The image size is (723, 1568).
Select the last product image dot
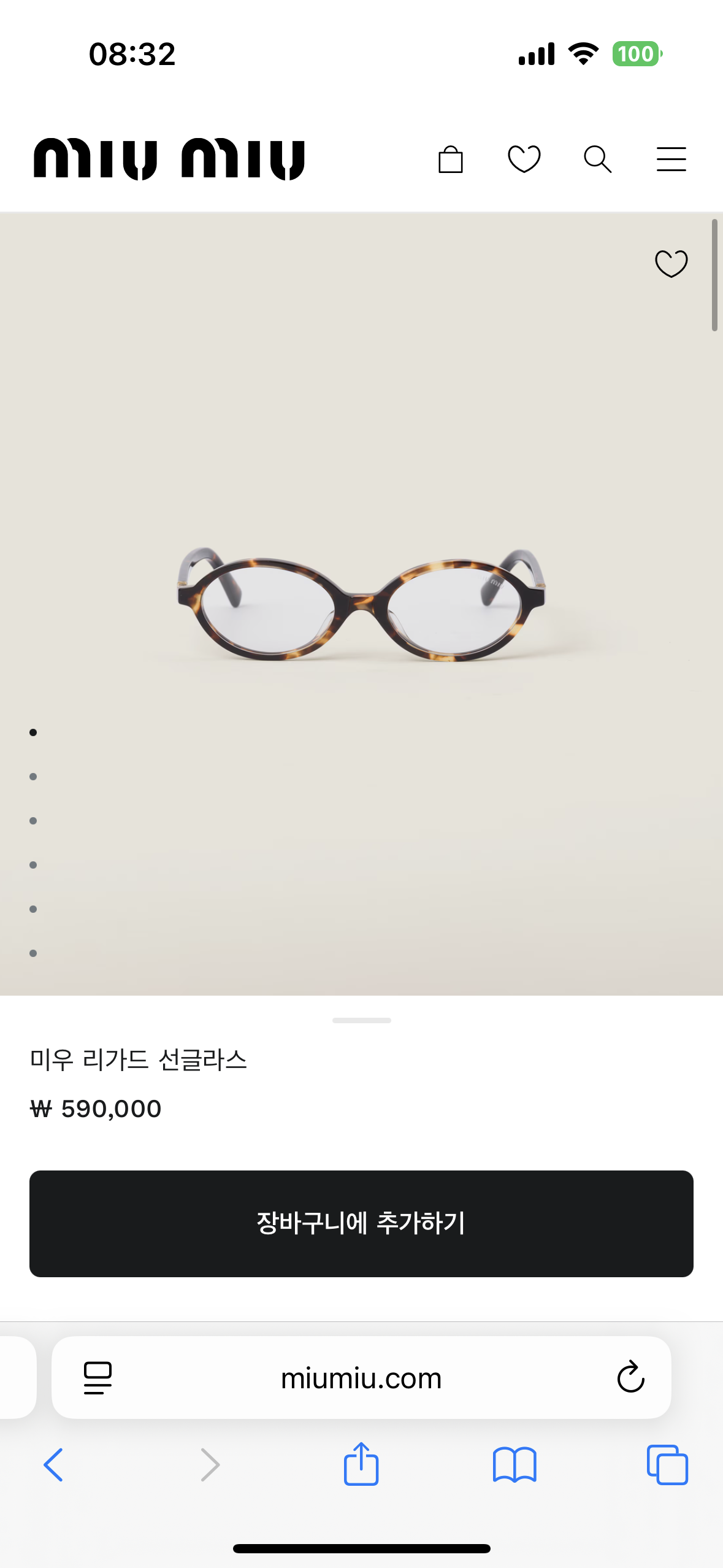[33, 953]
